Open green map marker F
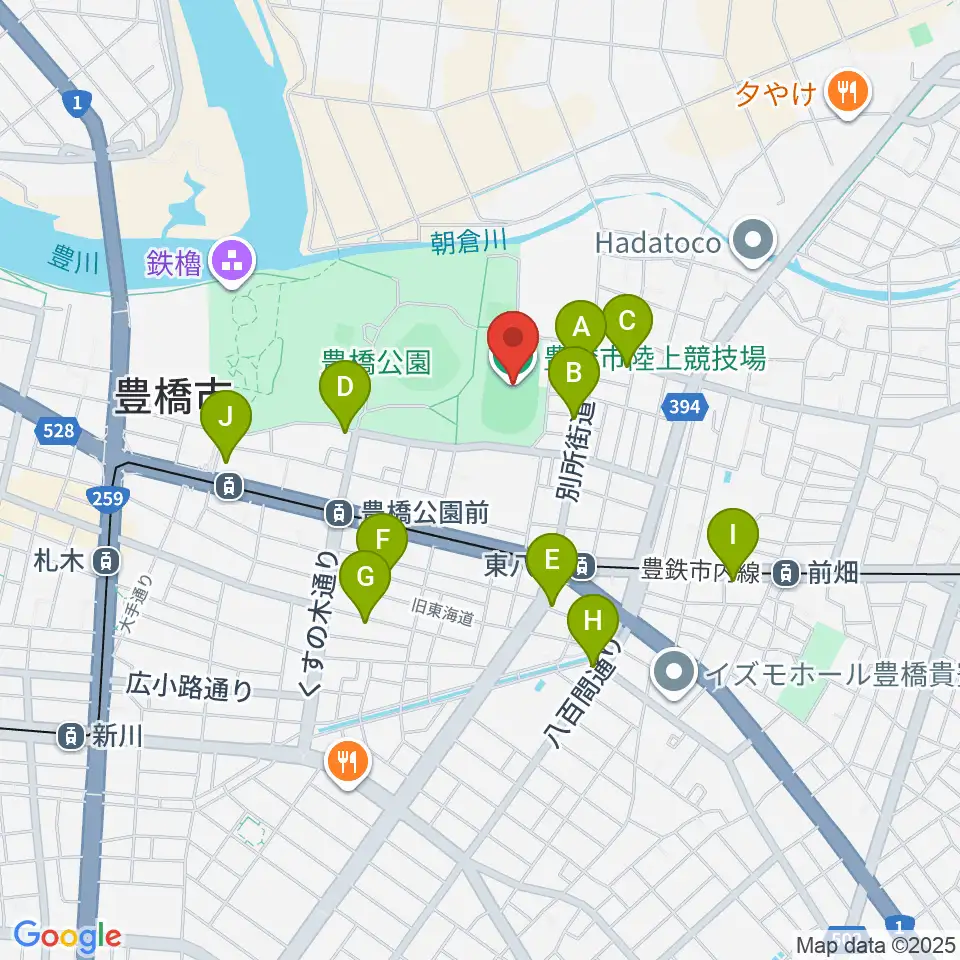The width and height of the screenshot is (960, 960). coord(383,540)
